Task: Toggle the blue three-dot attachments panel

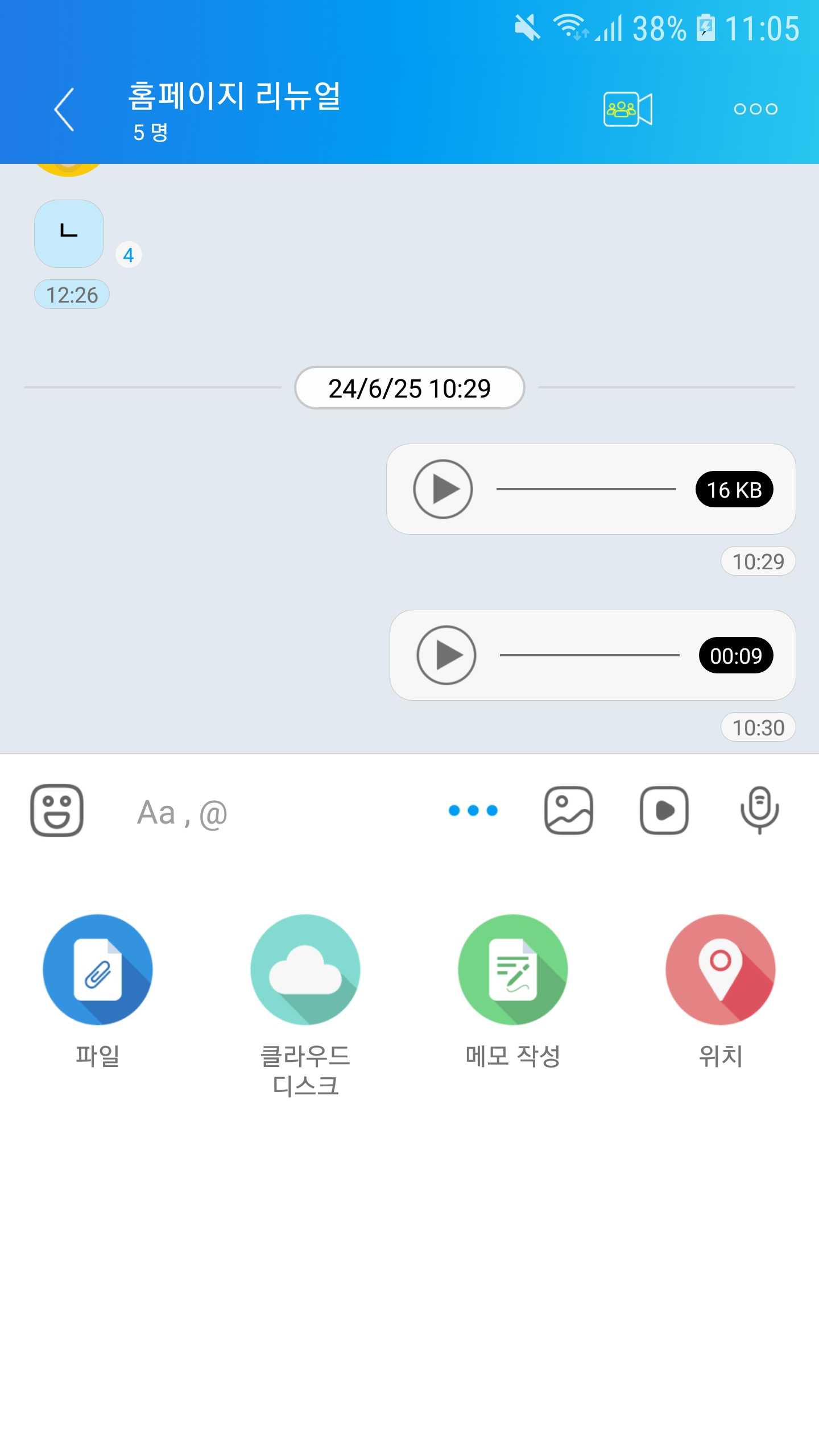Action: tap(473, 810)
